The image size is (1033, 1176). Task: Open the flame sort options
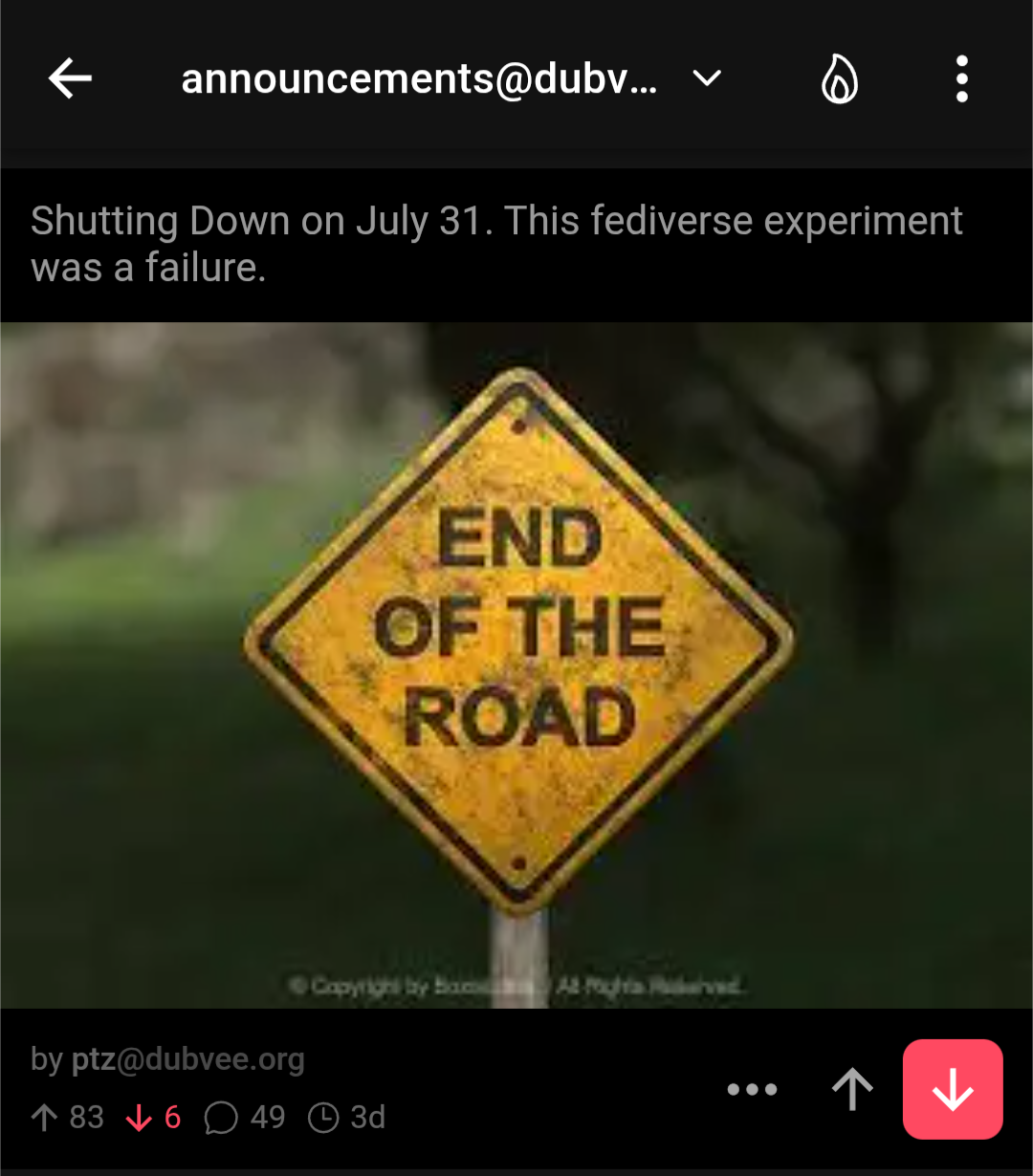point(839,78)
